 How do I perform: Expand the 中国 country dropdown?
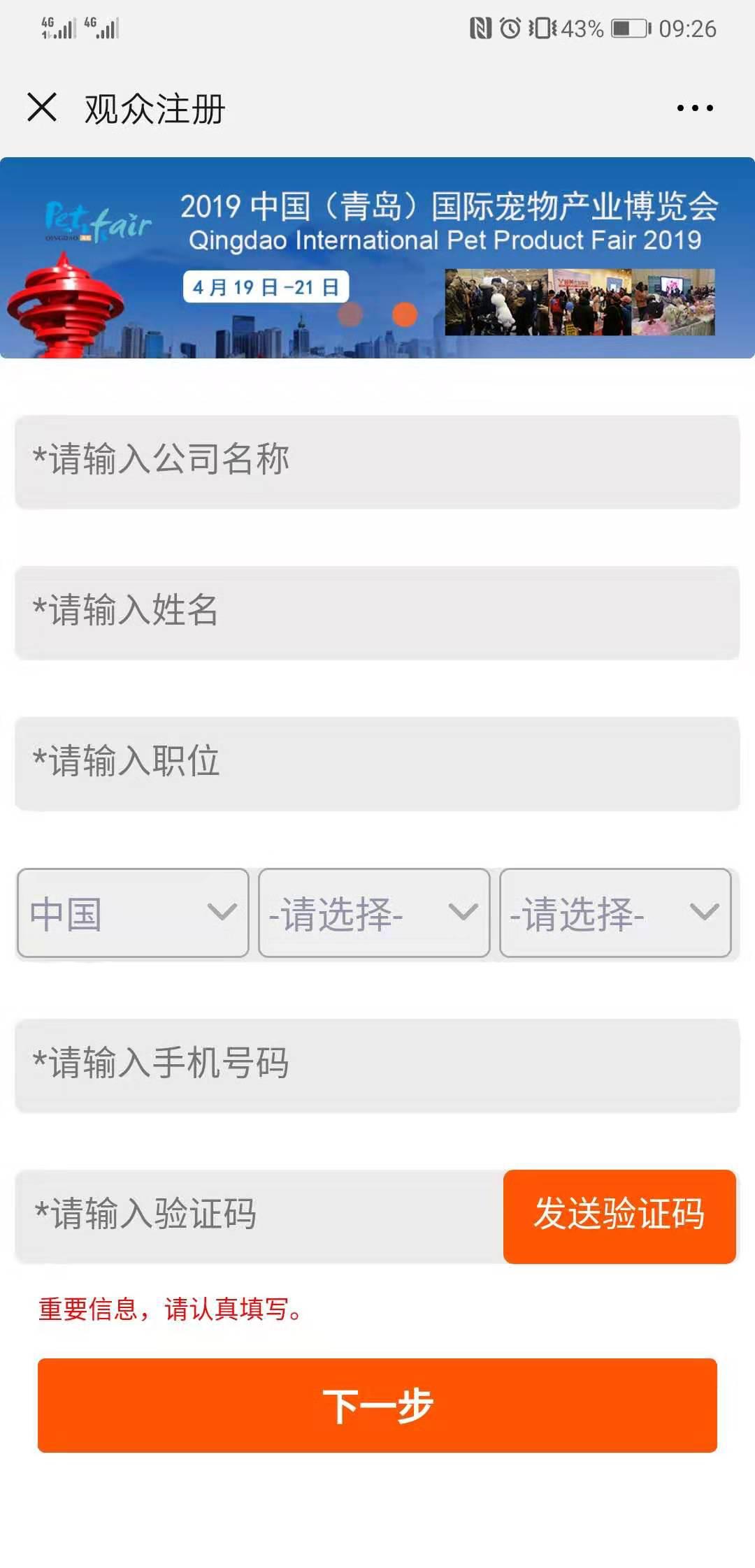click(133, 913)
